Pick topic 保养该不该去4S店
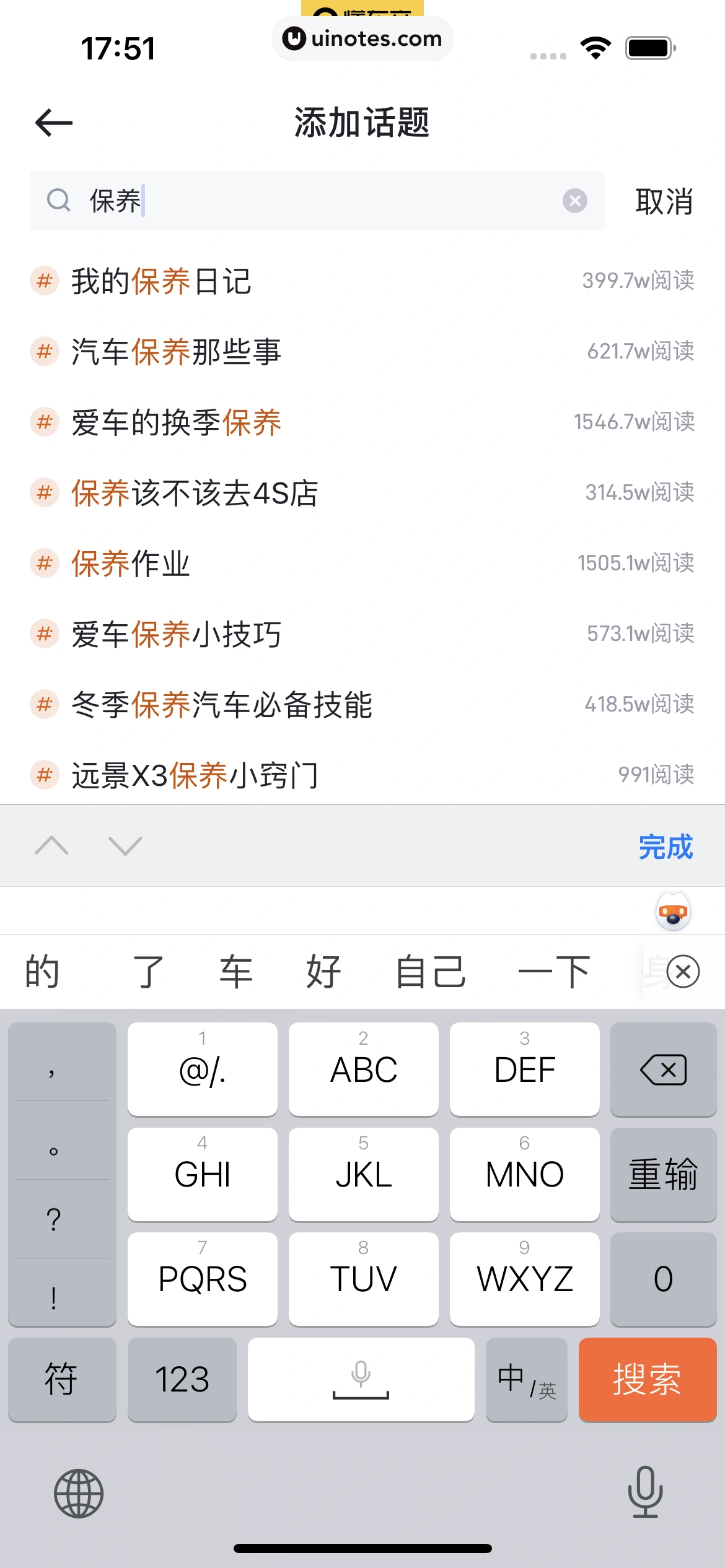 pyautogui.click(x=195, y=493)
